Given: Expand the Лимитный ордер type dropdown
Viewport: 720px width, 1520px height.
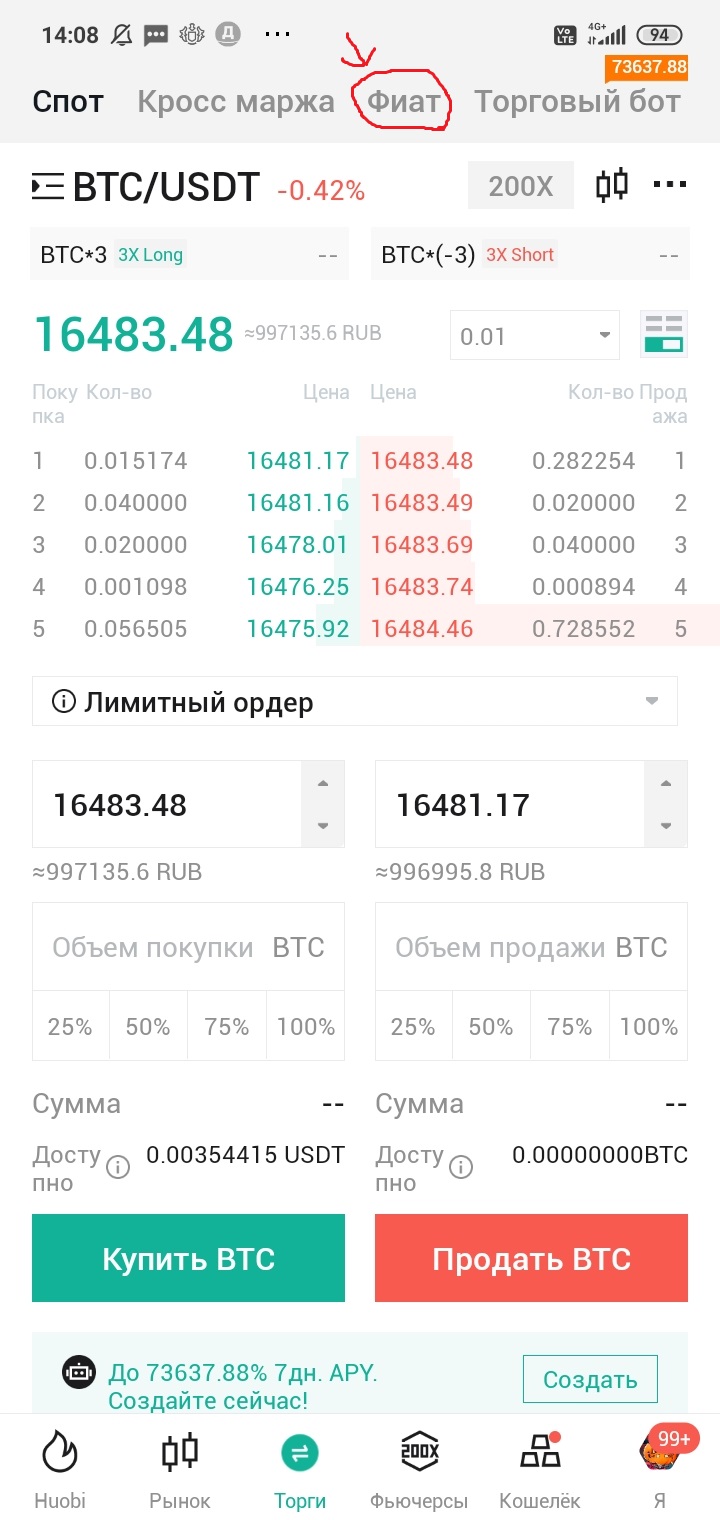Looking at the screenshot, I should click(x=355, y=702).
